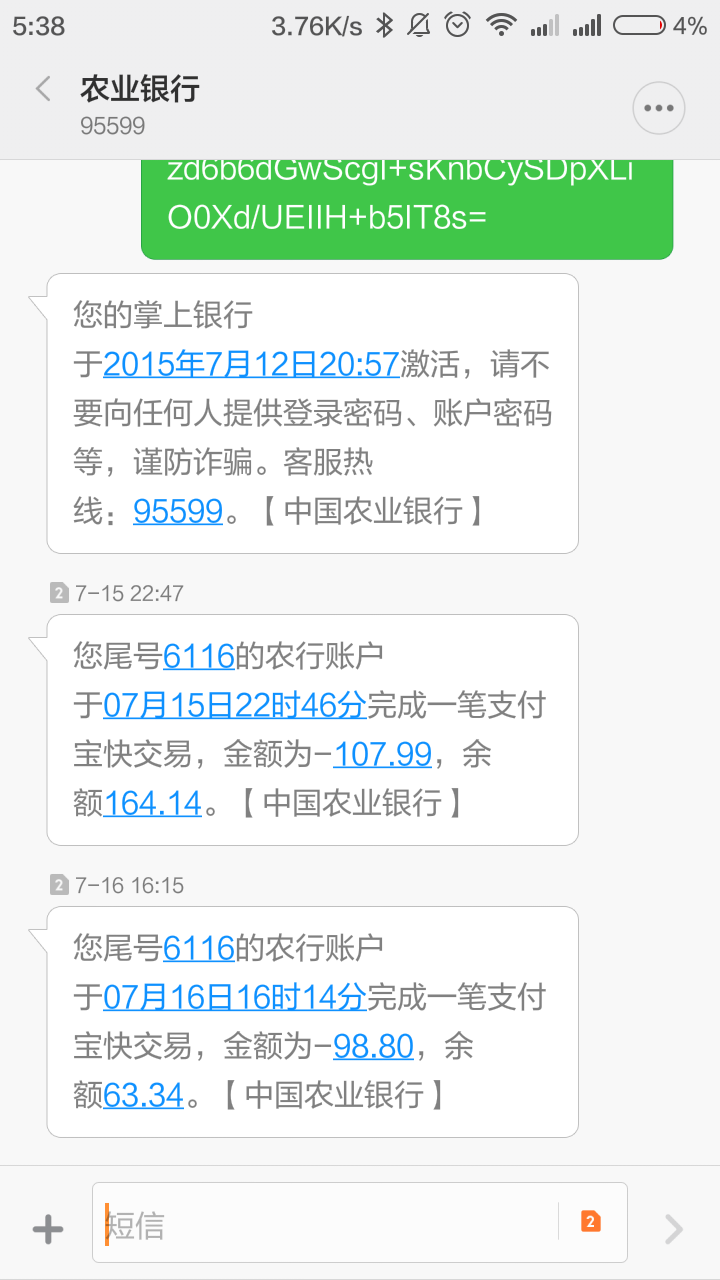This screenshot has width=720, height=1280.
Task: Tap the amount link 98.80
Action: [373, 1047]
